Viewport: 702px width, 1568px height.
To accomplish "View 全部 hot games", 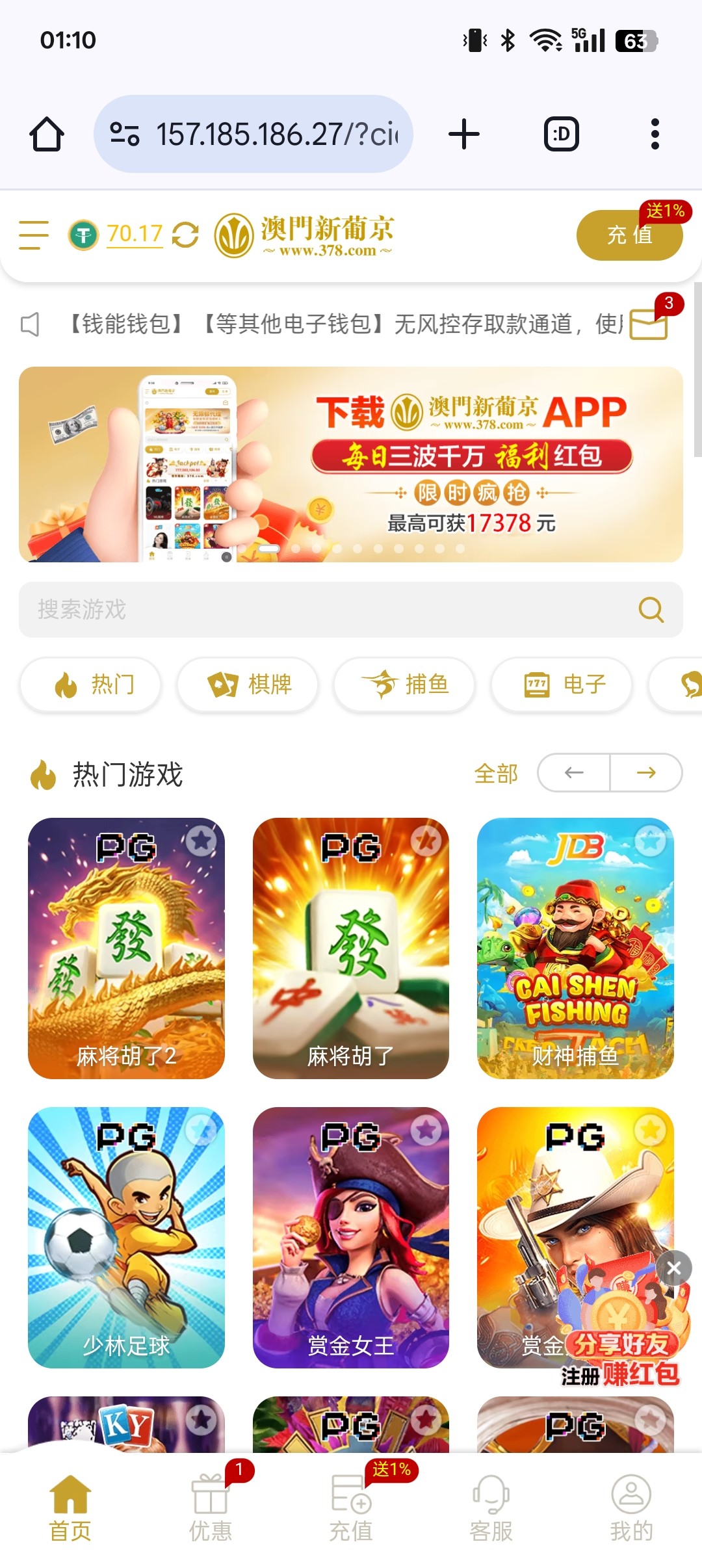I will (x=496, y=774).
